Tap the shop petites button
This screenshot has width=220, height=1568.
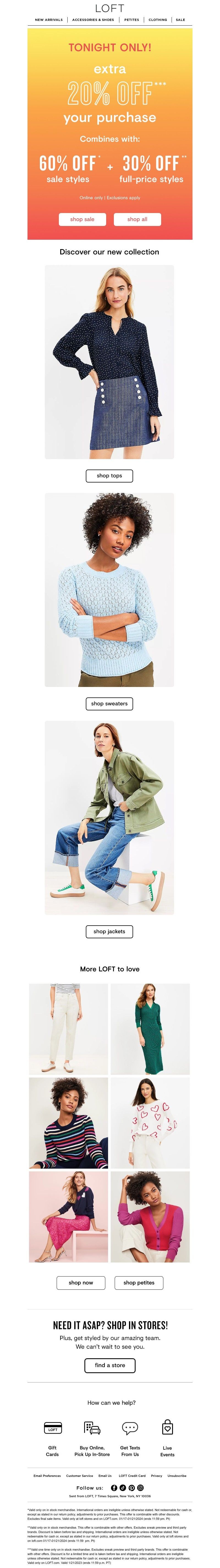(x=139, y=1282)
